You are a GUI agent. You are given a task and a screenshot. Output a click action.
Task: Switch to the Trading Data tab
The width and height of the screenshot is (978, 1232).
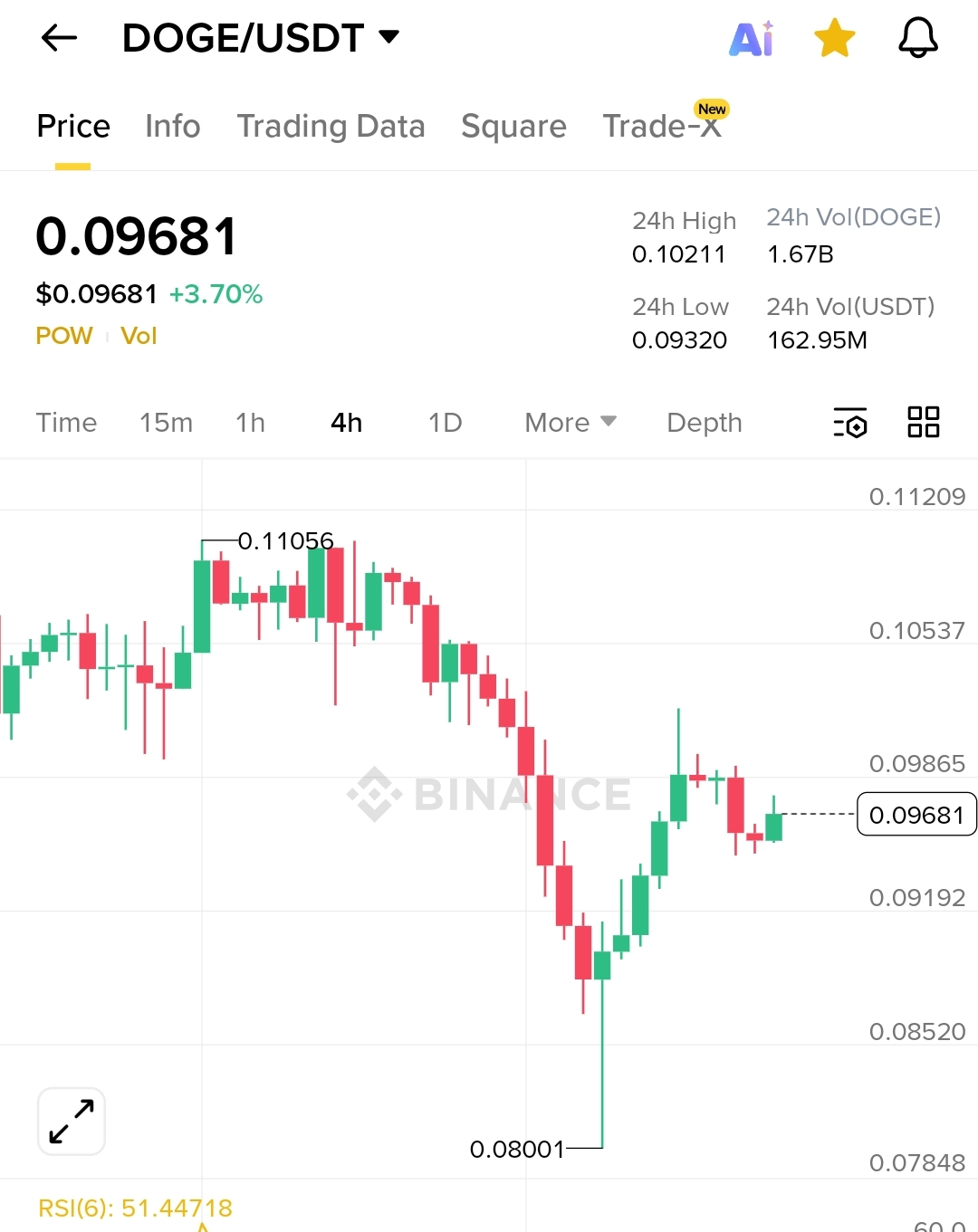tap(331, 126)
